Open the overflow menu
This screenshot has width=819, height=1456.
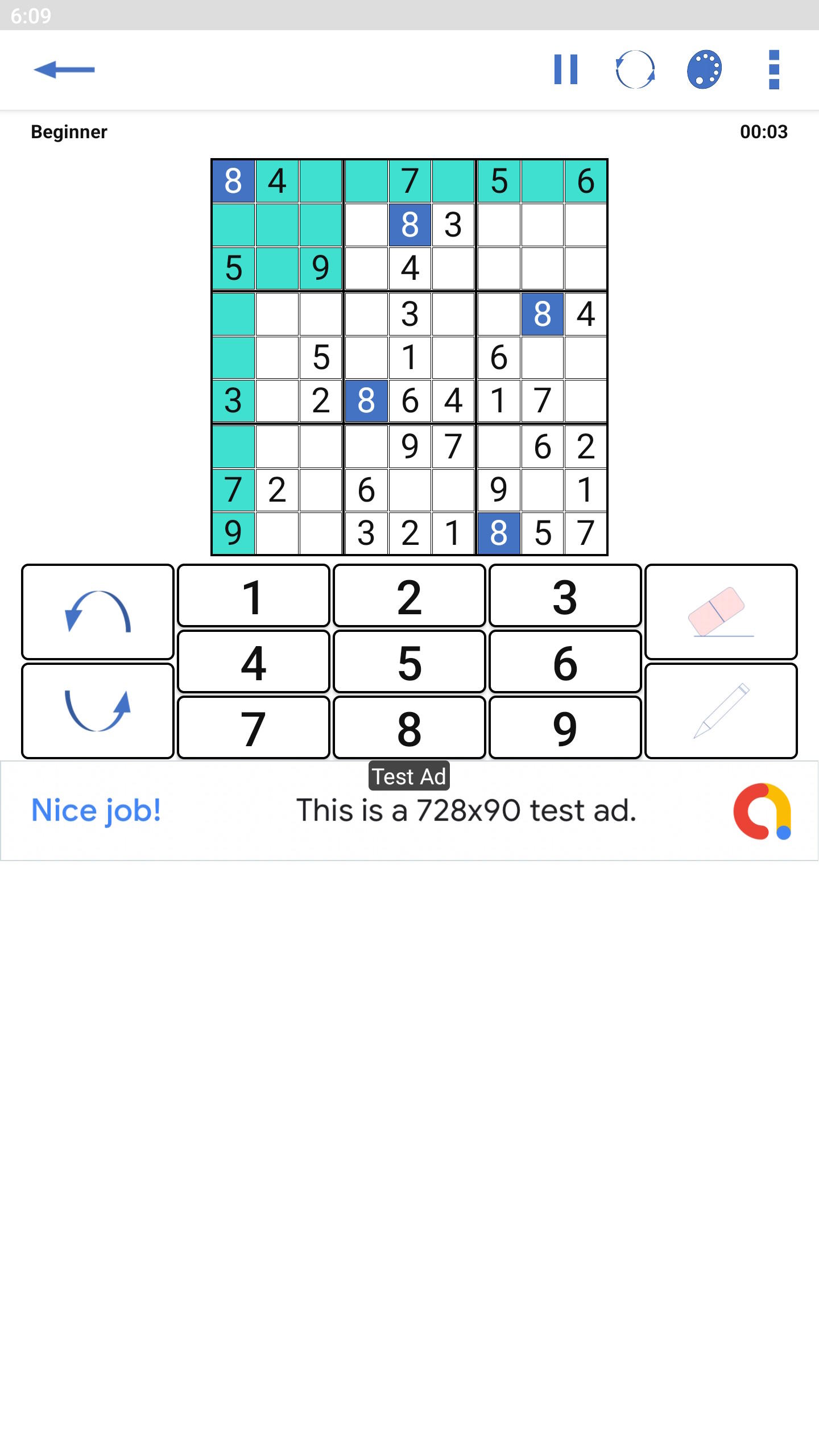(x=773, y=70)
